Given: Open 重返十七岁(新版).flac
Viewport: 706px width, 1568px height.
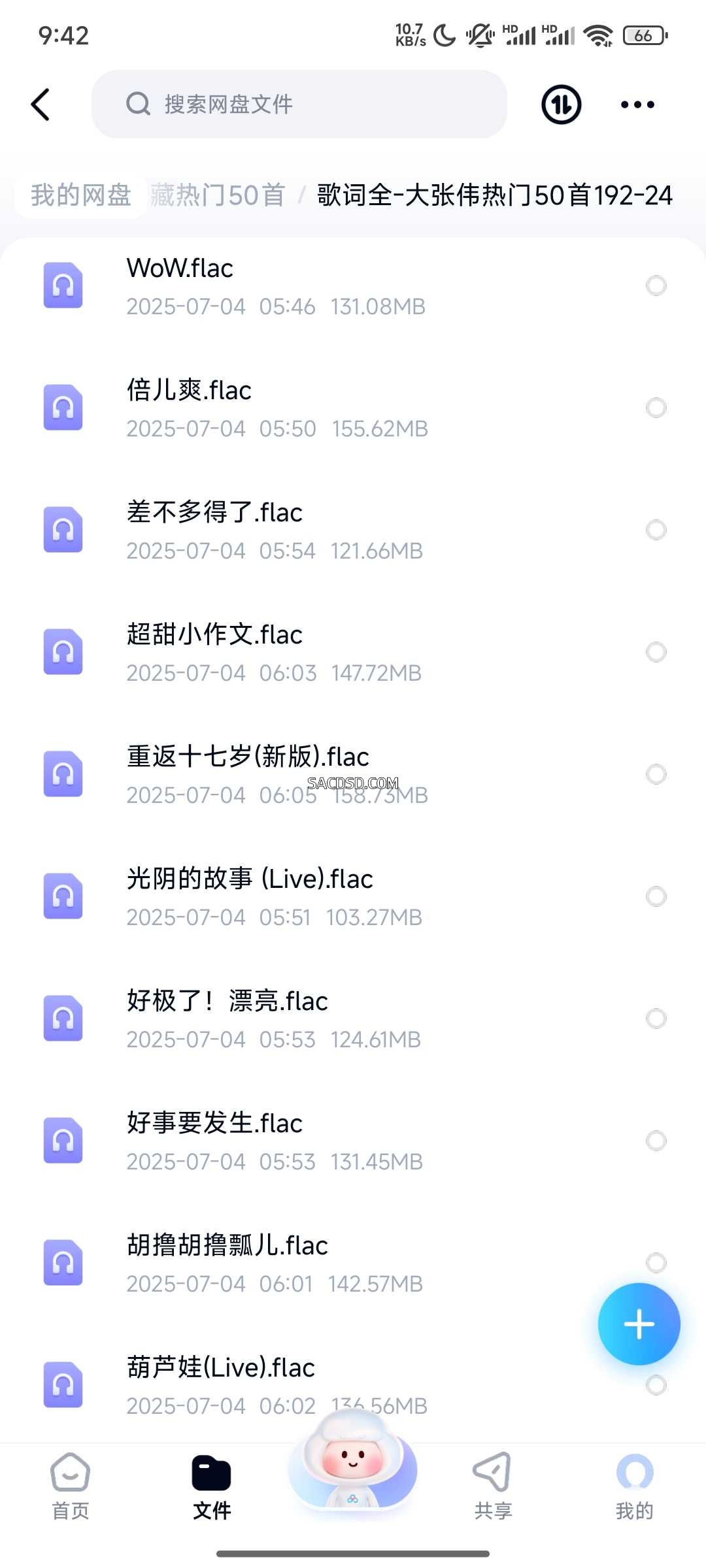Looking at the screenshot, I should [x=353, y=774].
